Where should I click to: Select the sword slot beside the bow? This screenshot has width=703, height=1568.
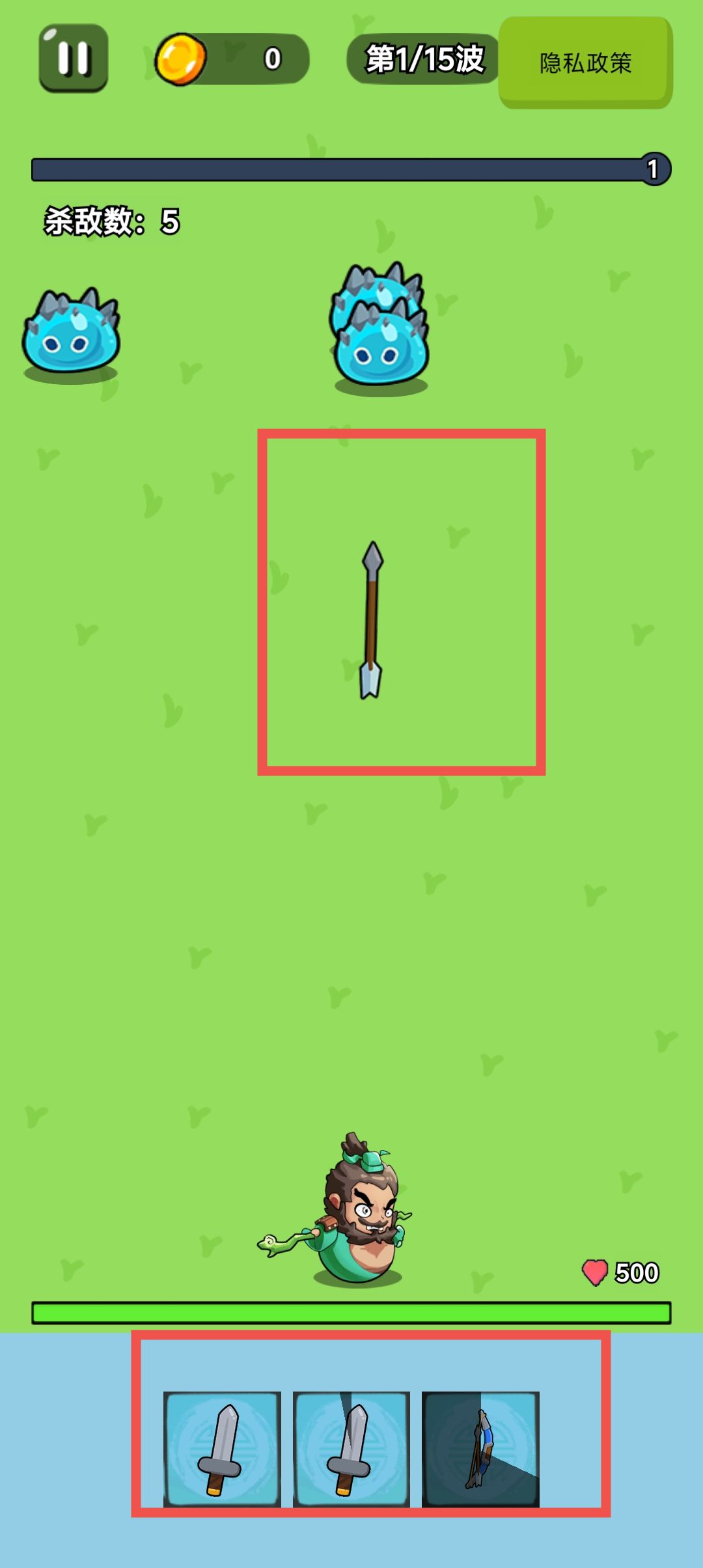pyautogui.click(x=351, y=1449)
